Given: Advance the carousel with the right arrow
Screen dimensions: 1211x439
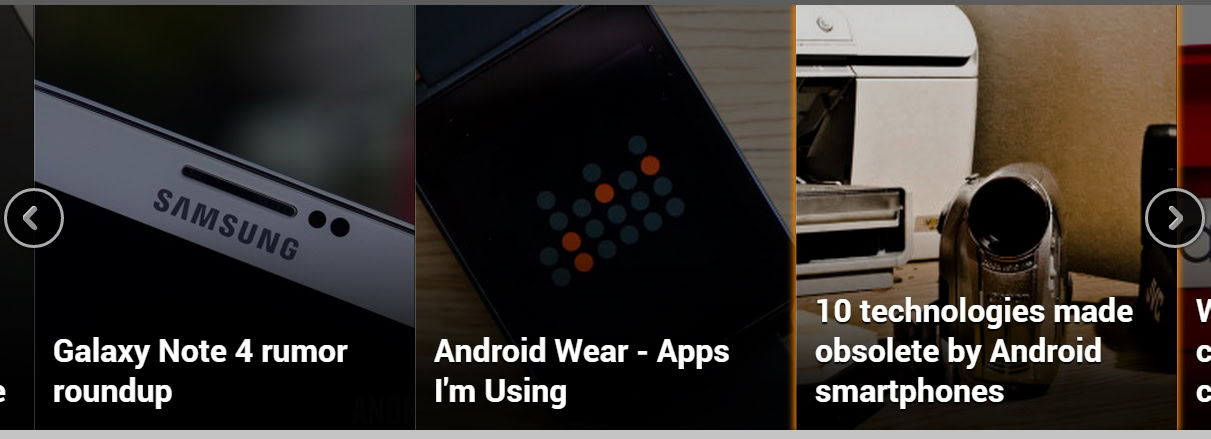Looking at the screenshot, I should (x=1175, y=218).
